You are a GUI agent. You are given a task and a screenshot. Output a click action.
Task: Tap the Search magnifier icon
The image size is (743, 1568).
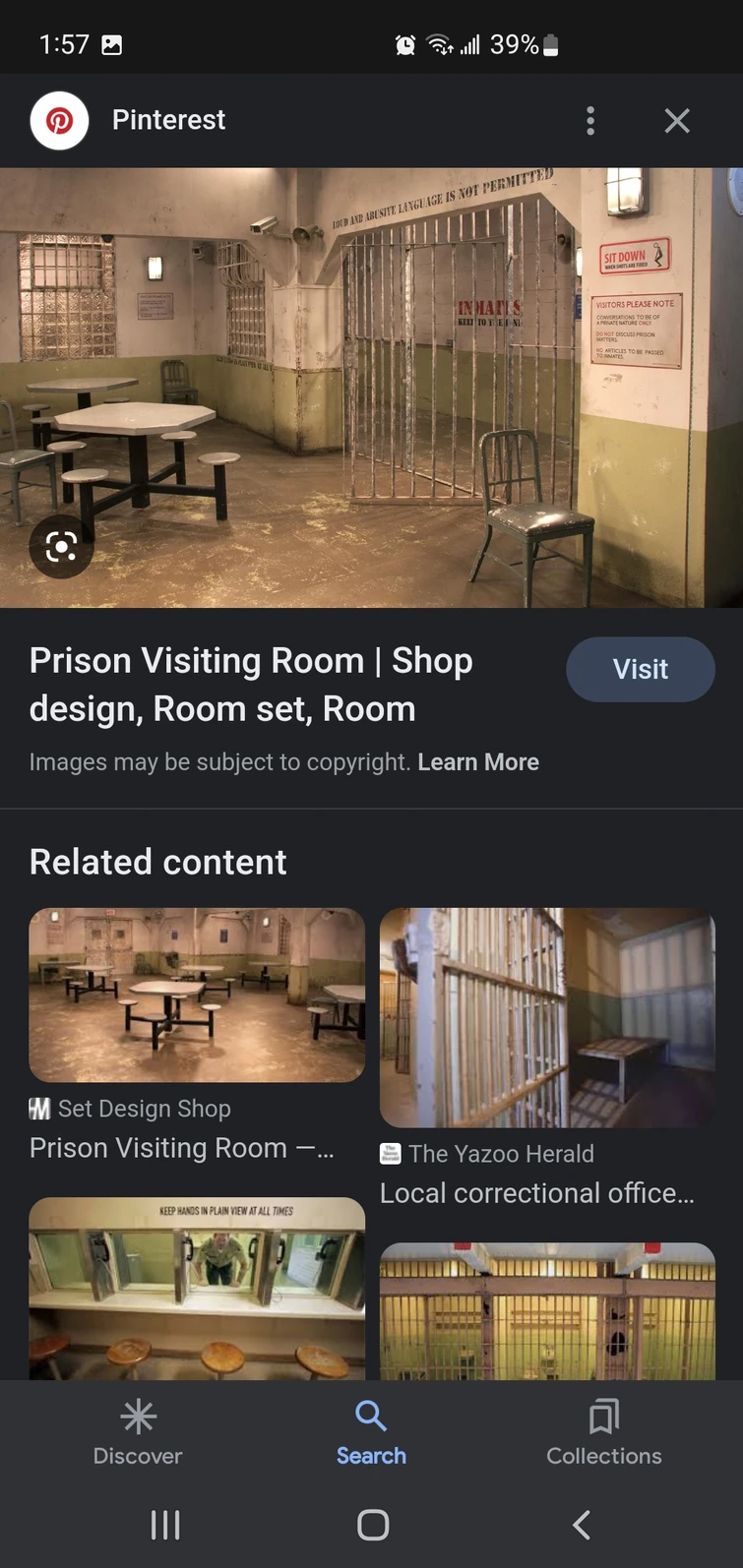[x=371, y=1416]
